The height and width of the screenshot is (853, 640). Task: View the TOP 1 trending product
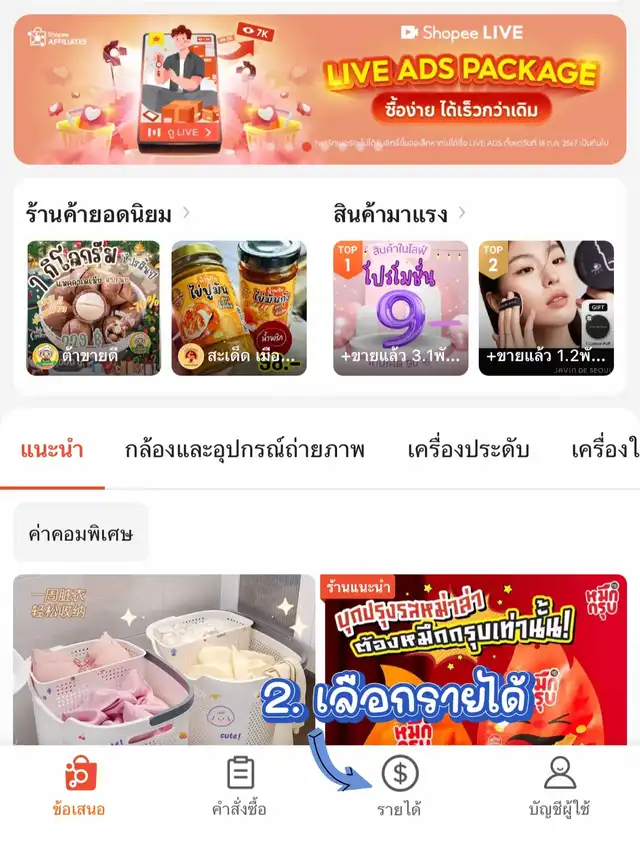point(400,308)
